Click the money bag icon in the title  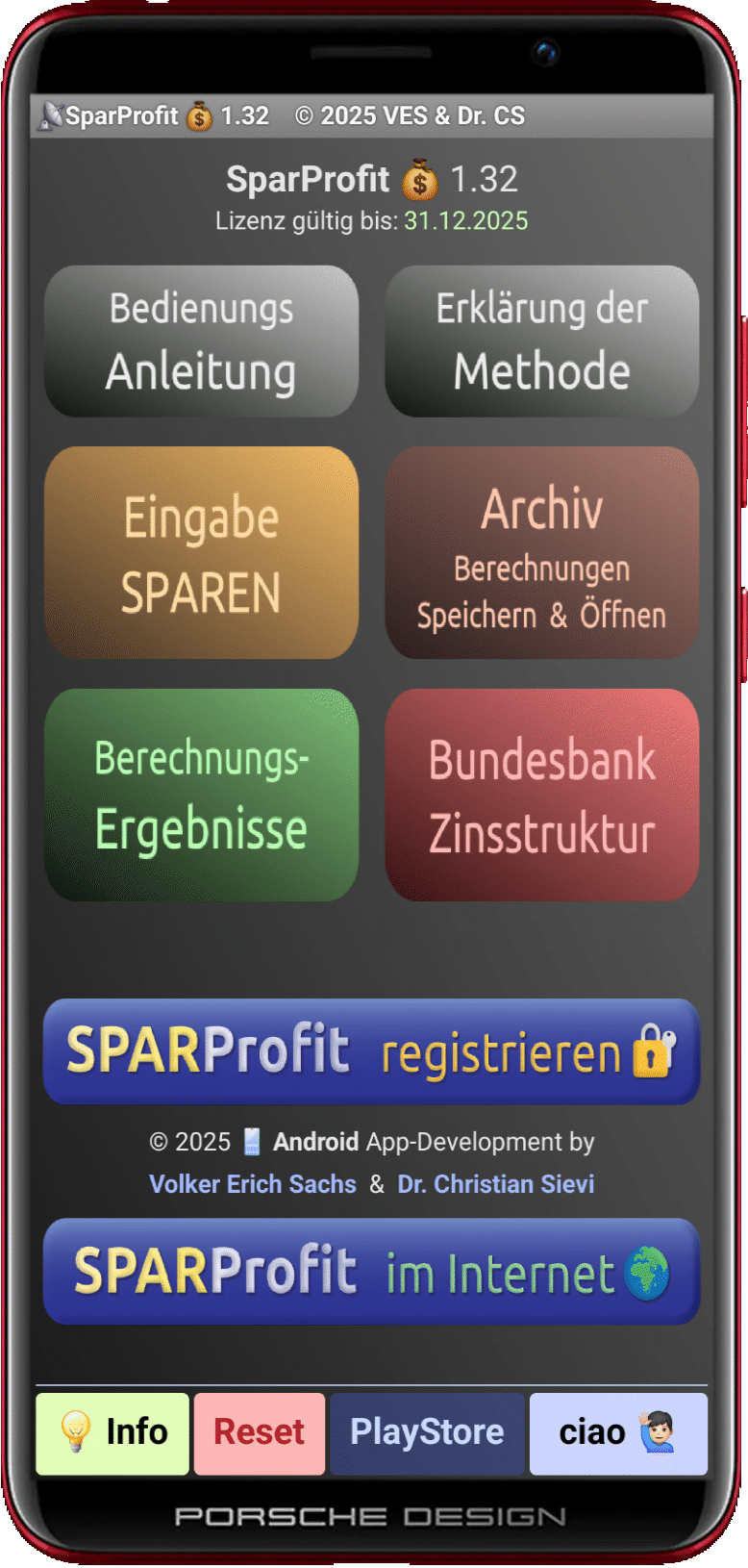point(420,180)
